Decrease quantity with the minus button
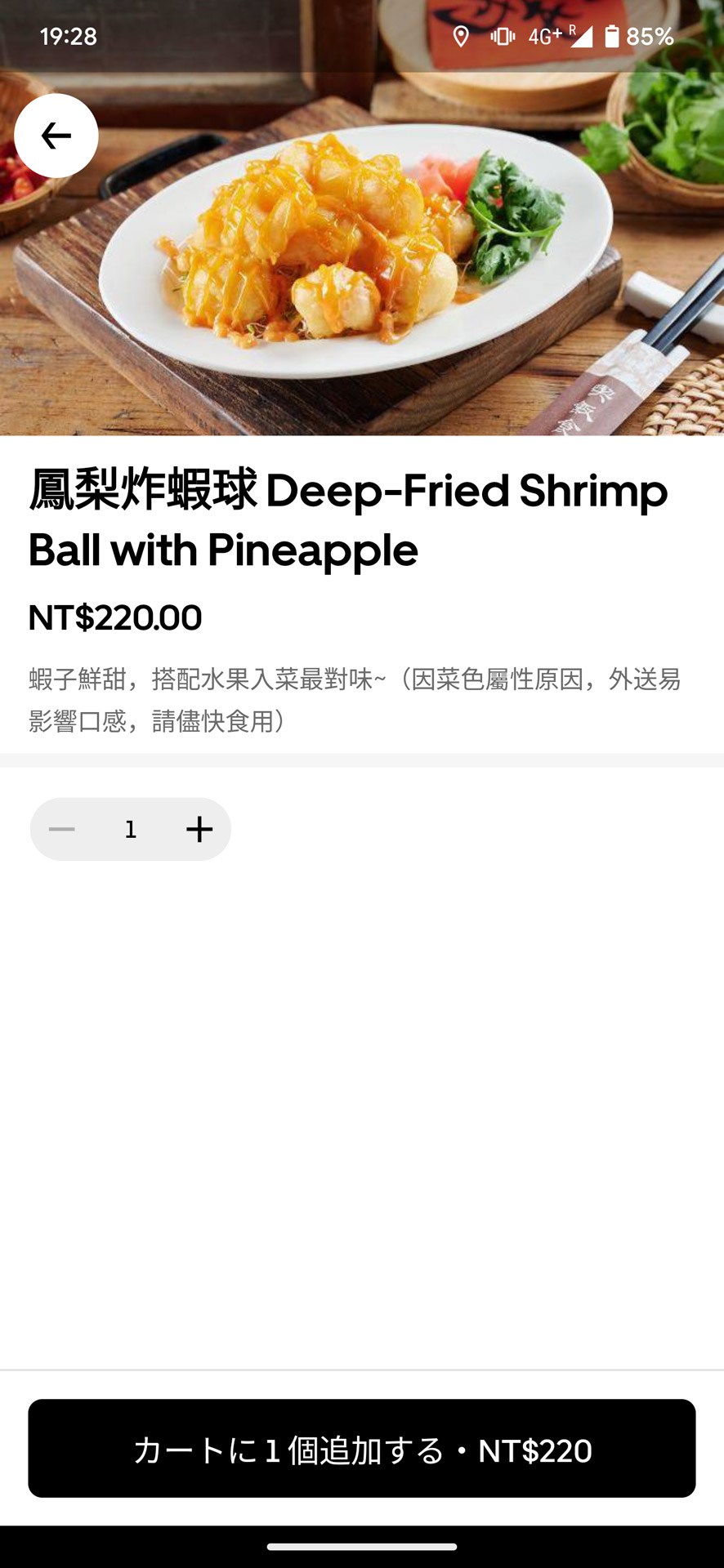This screenshot has height=1568, width=724. pos(62,829)
